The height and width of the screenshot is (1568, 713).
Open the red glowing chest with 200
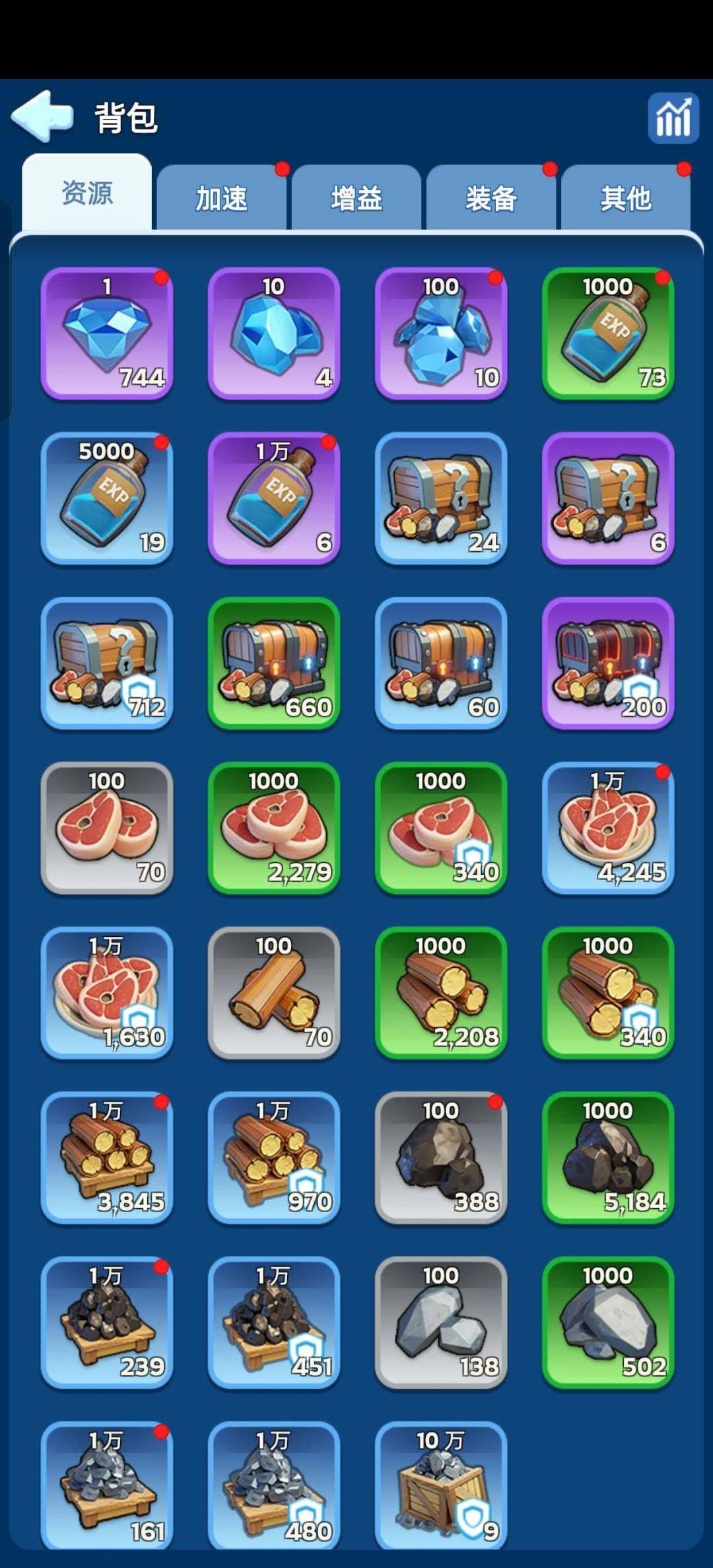(x=608, y=663)
